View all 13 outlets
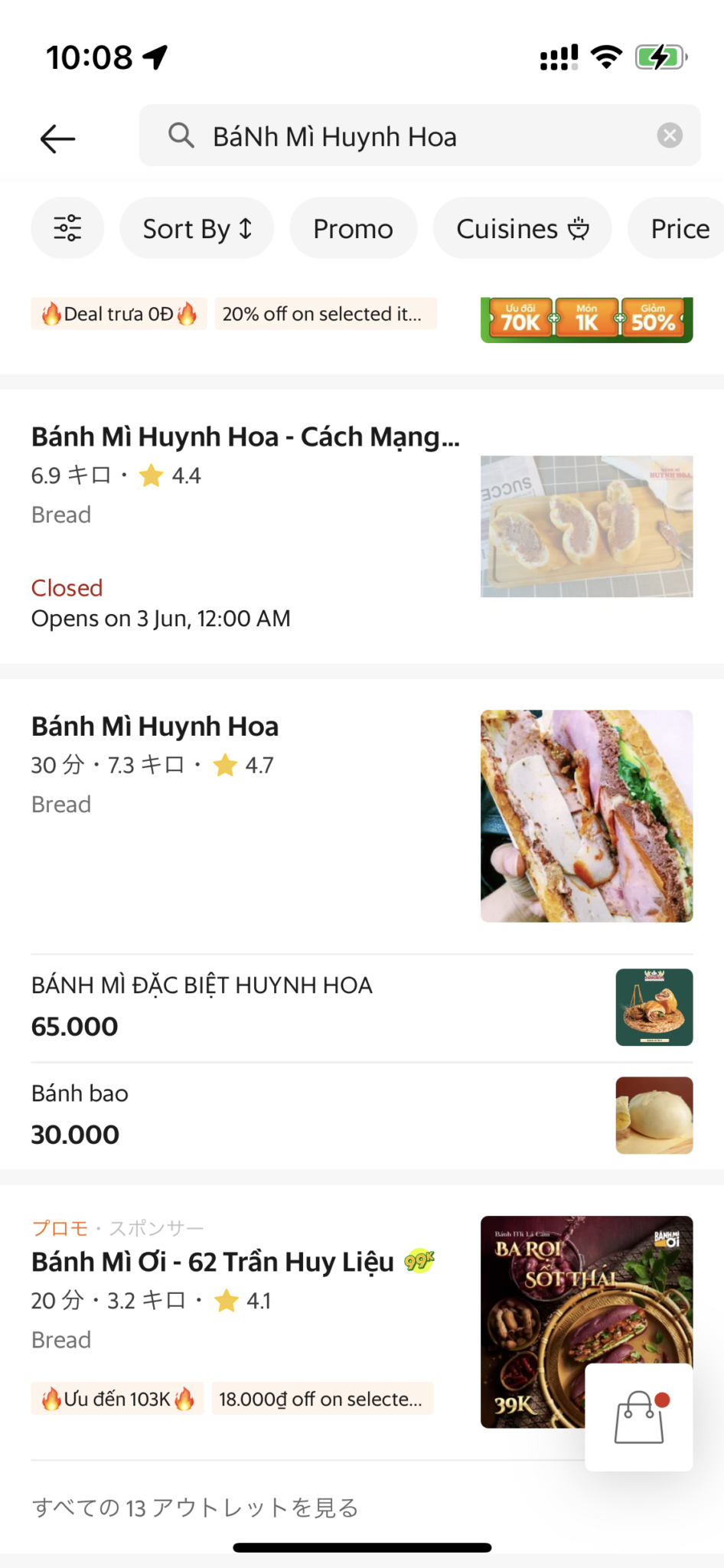This screenshot has height=1568, width=724. [x=195, y=1508]
